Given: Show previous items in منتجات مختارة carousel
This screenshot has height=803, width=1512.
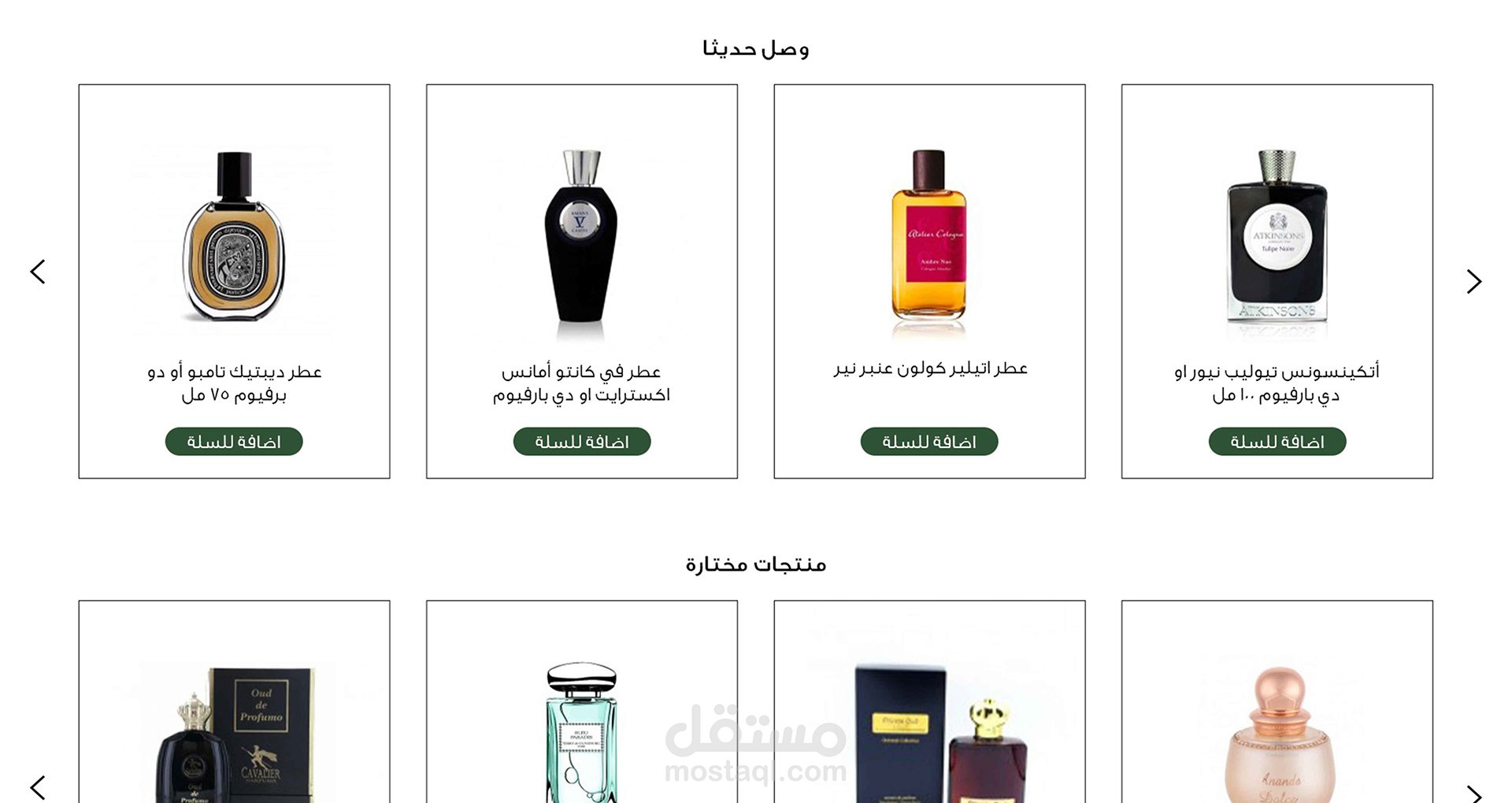Looking at the screenshot, I should (x=38, y=788).
